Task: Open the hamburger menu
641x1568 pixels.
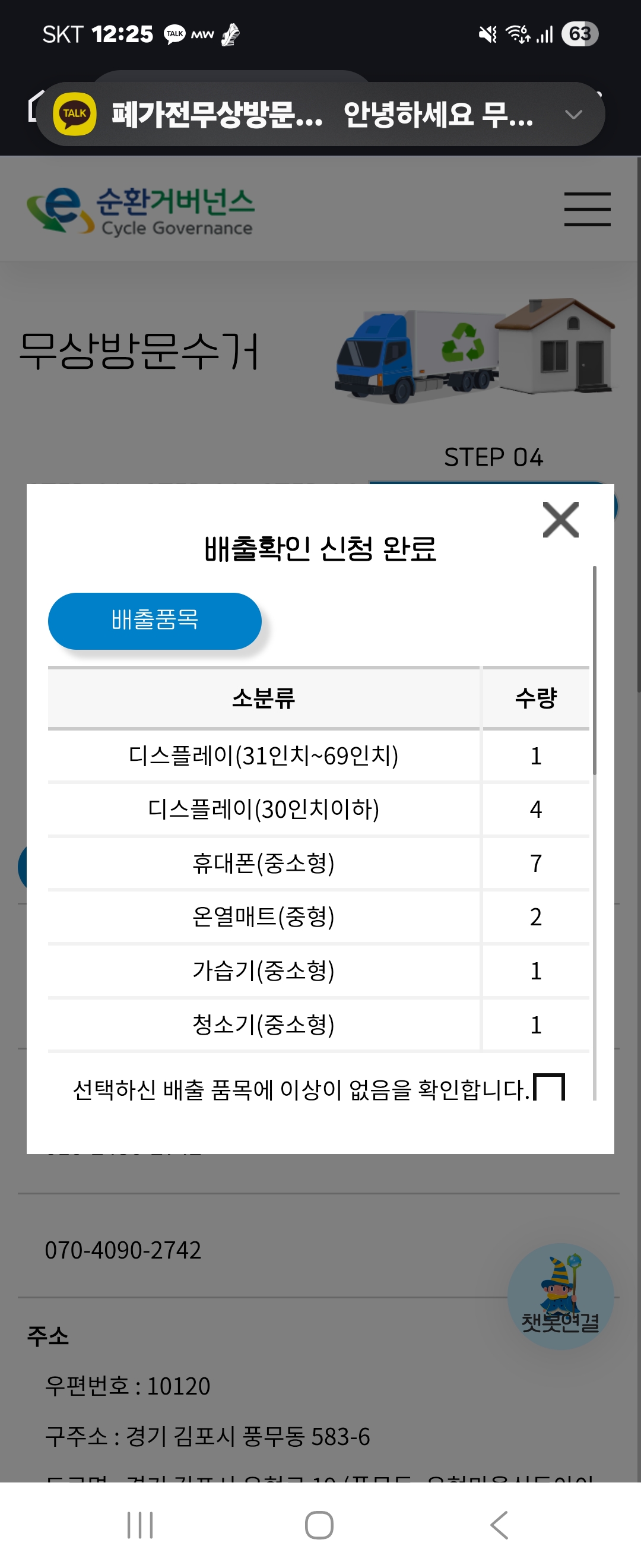Action: [x=587, y=210]
